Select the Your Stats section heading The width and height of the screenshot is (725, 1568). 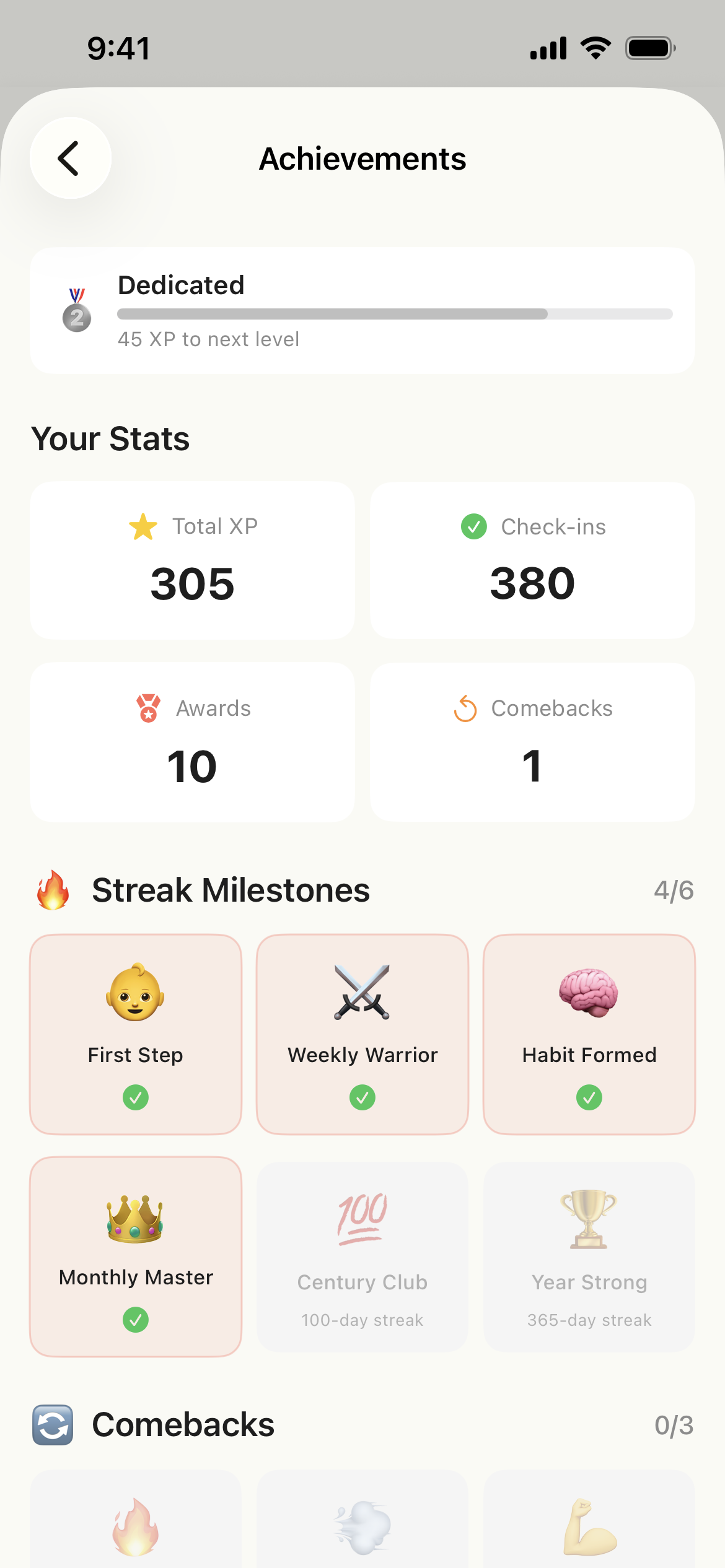coord(110,438)
